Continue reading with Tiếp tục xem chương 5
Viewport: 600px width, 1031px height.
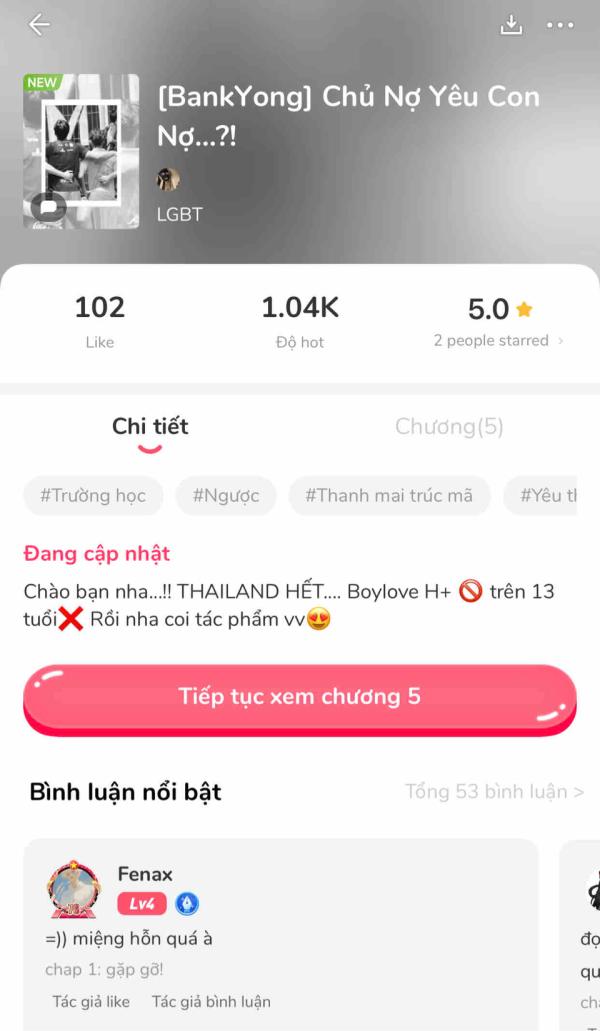(x=300, y=697)
